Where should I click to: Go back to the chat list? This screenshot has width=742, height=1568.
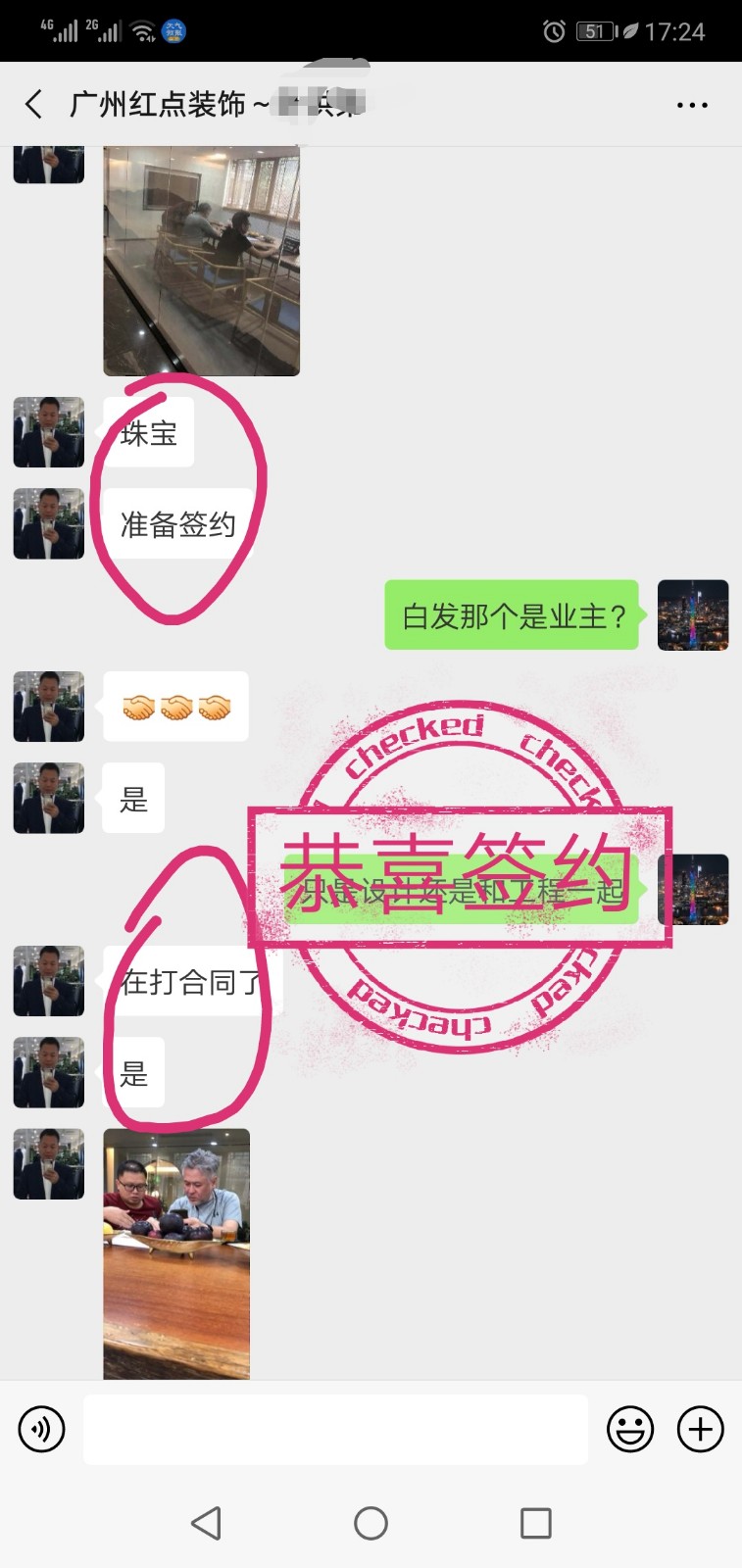tap(34, 104)
